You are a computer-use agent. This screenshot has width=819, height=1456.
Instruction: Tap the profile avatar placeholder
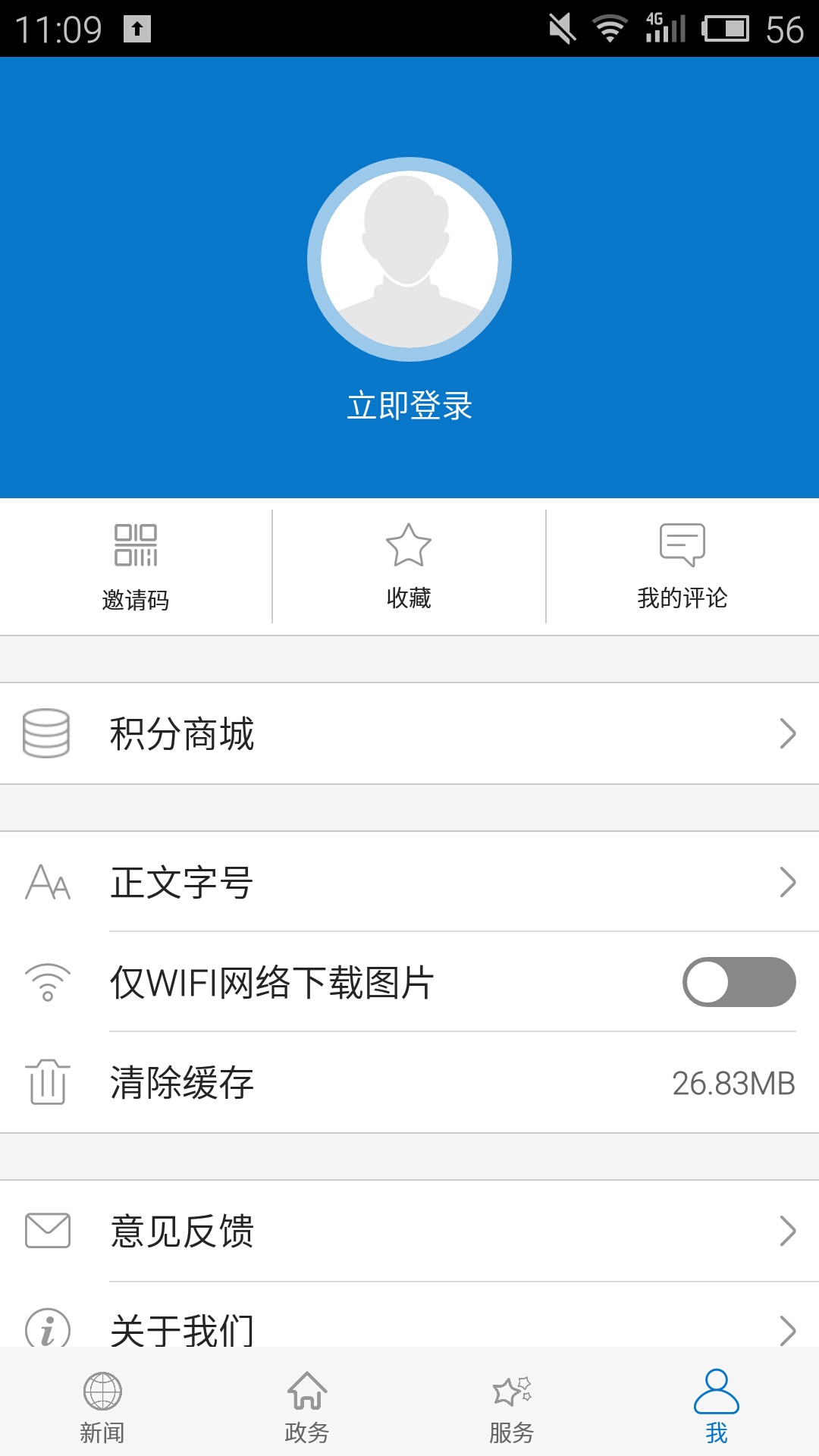(x=409, y=259)
